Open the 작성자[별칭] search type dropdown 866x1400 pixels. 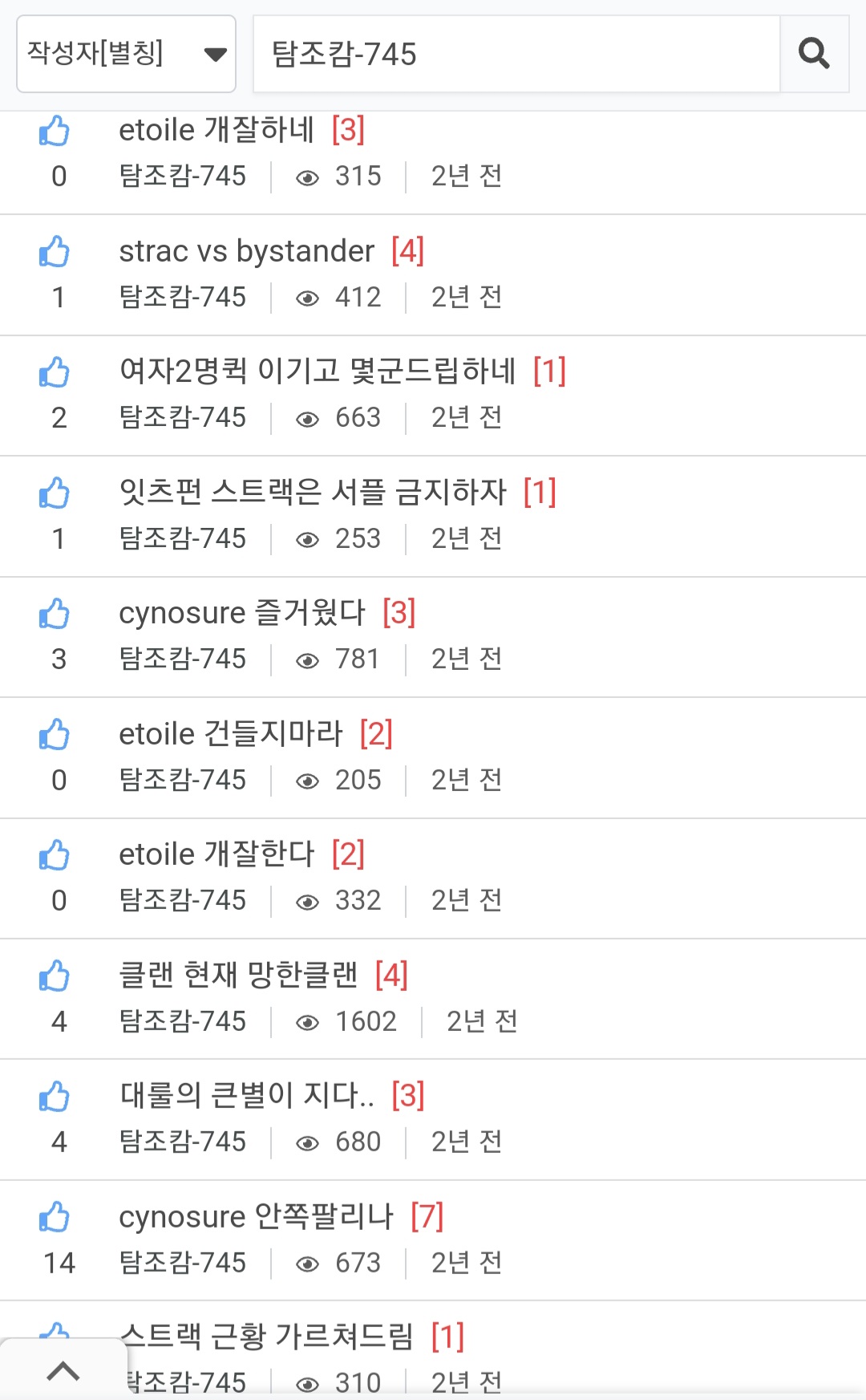(126, 54)
